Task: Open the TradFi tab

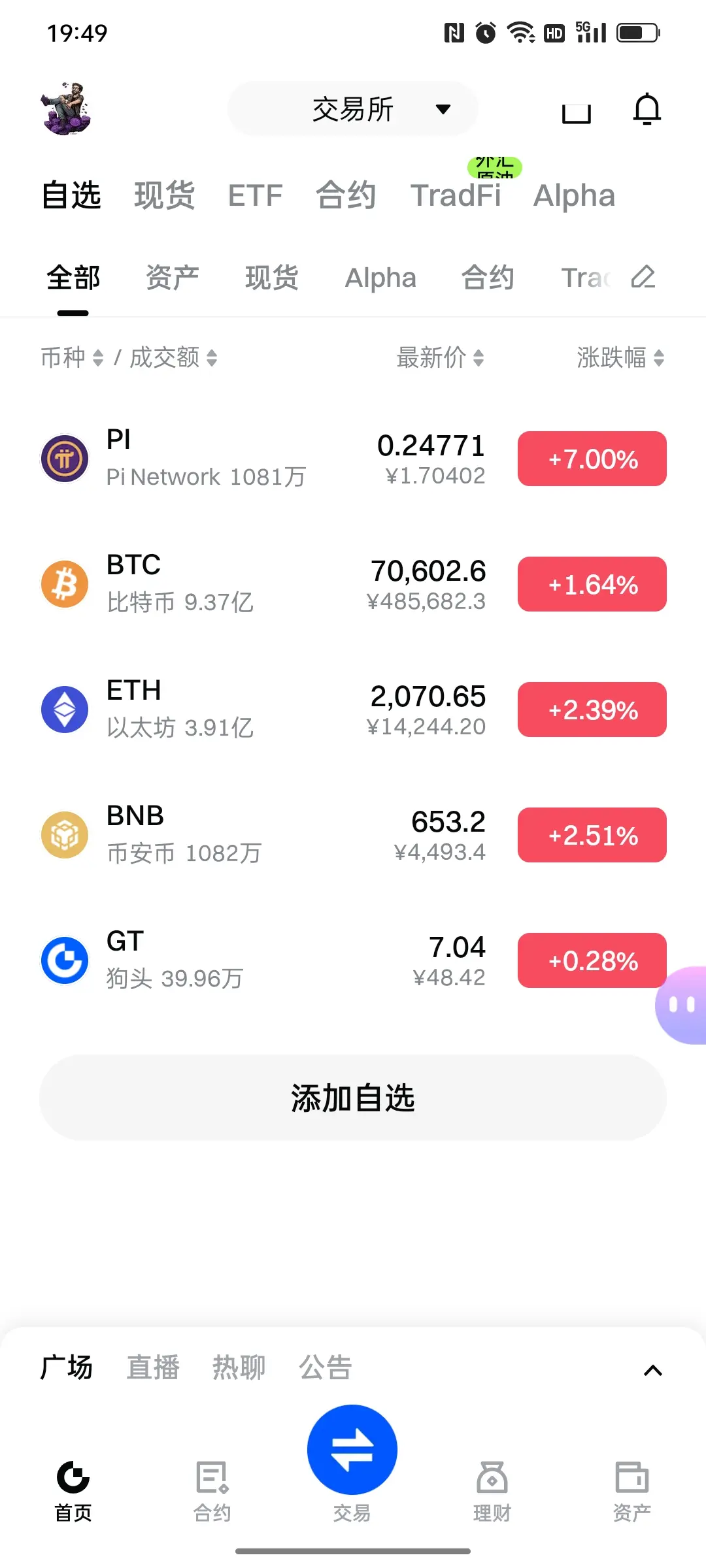Action: 456,195
